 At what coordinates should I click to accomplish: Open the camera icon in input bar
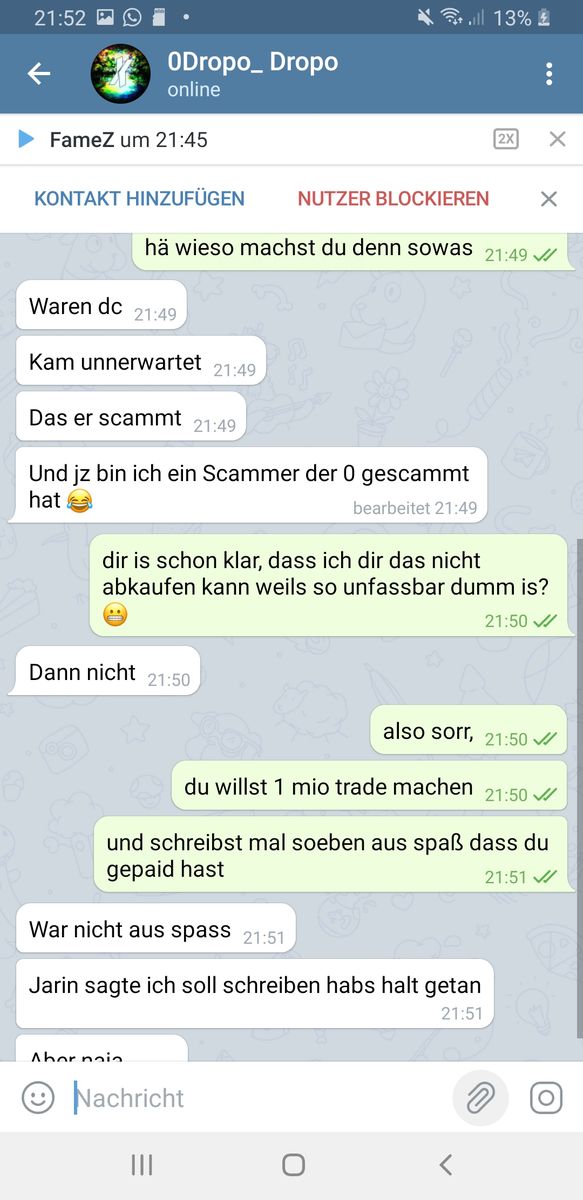click(546, 1097)
